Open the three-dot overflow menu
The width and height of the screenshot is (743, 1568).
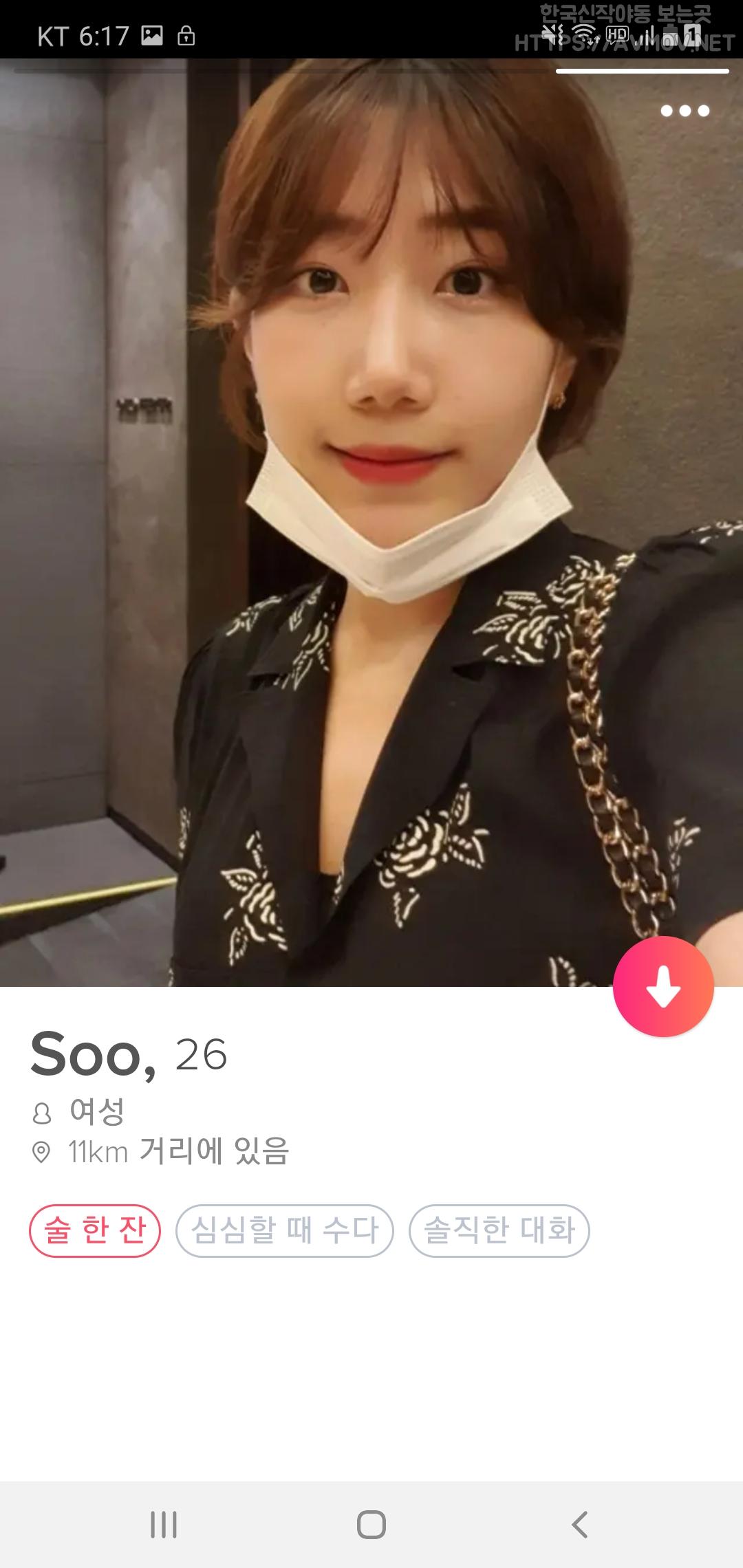coord(685,111)
